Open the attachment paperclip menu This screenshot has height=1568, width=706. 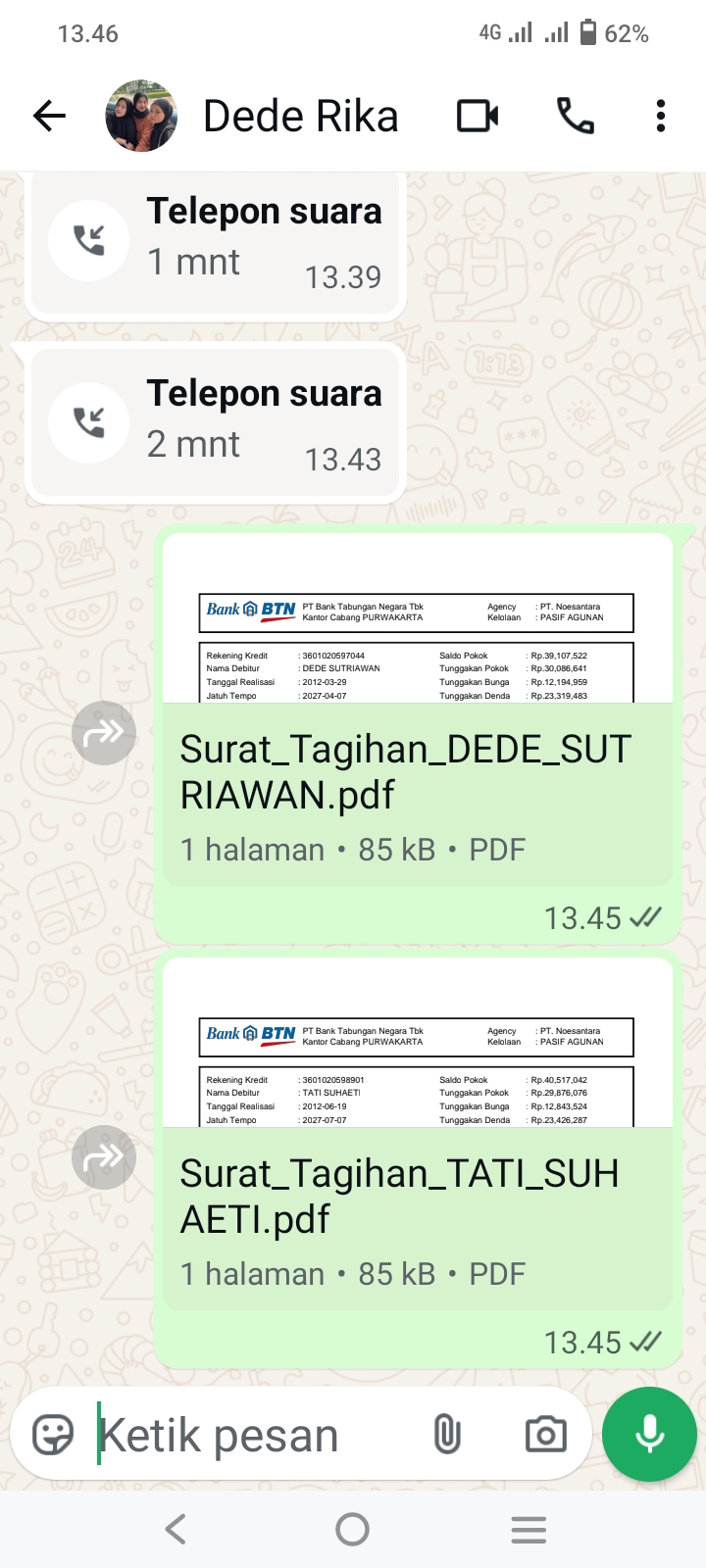[446, 1434]
